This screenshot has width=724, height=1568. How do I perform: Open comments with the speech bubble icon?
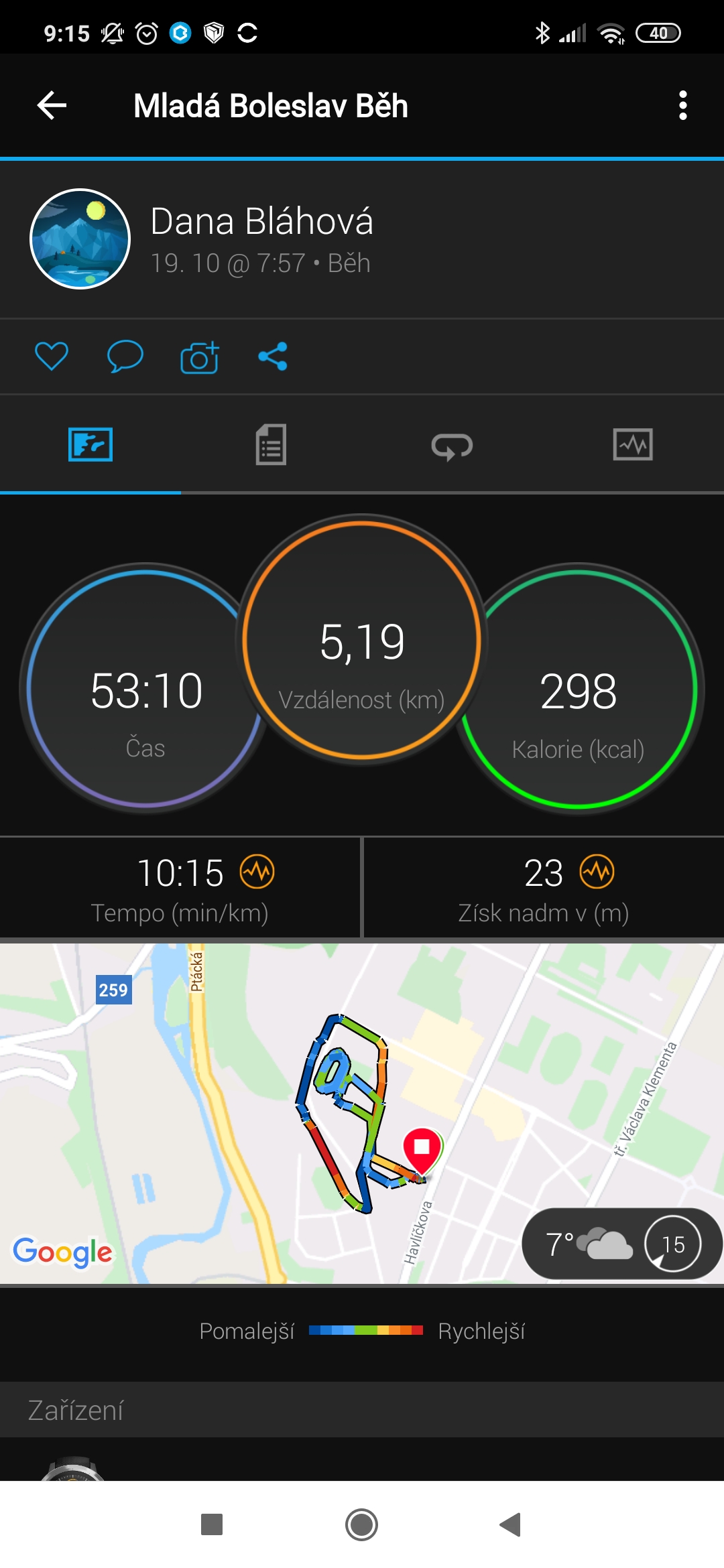pos(125,356)
